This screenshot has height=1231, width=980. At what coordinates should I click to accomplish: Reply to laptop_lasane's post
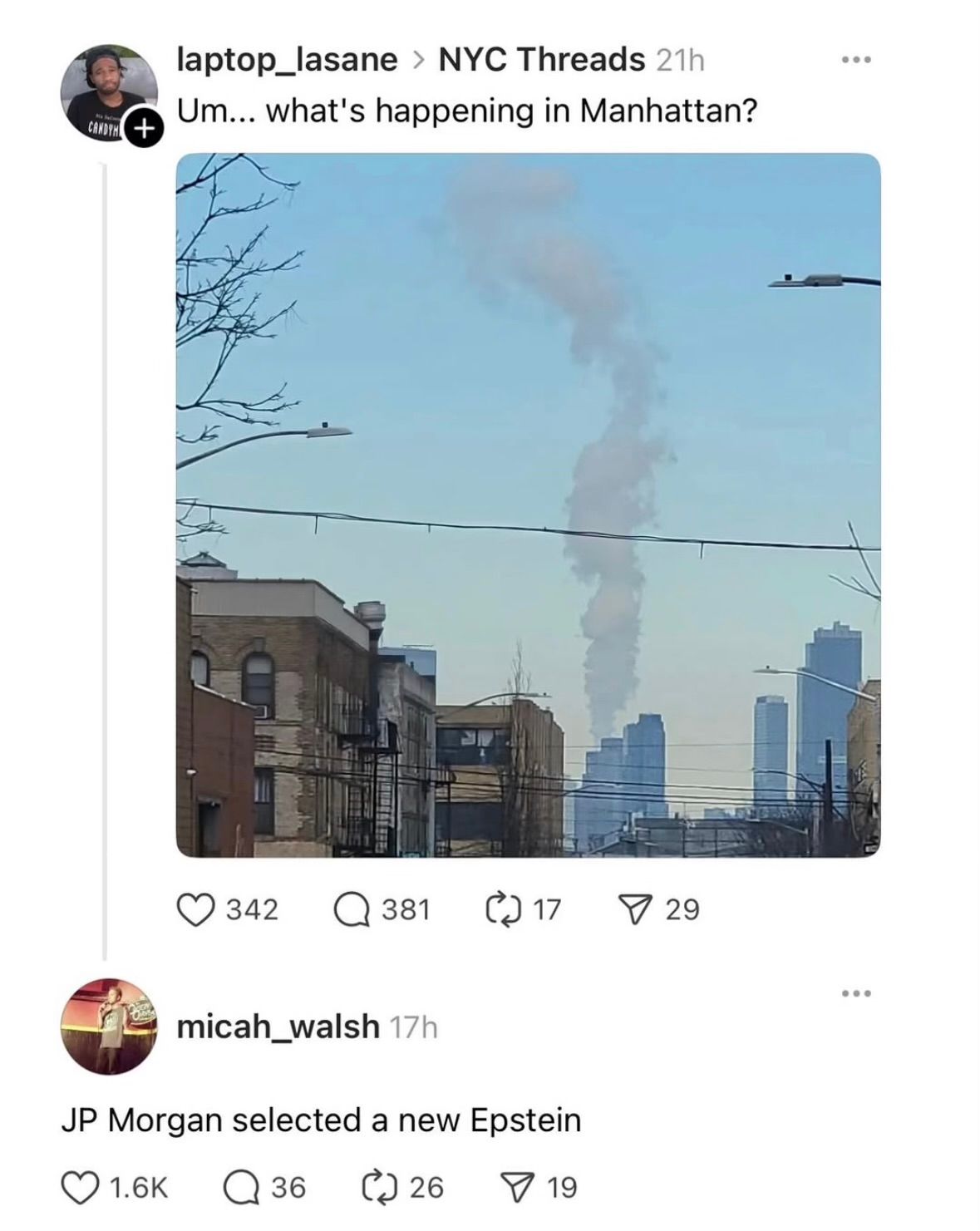pyautogui.click(x=351, y=909)
